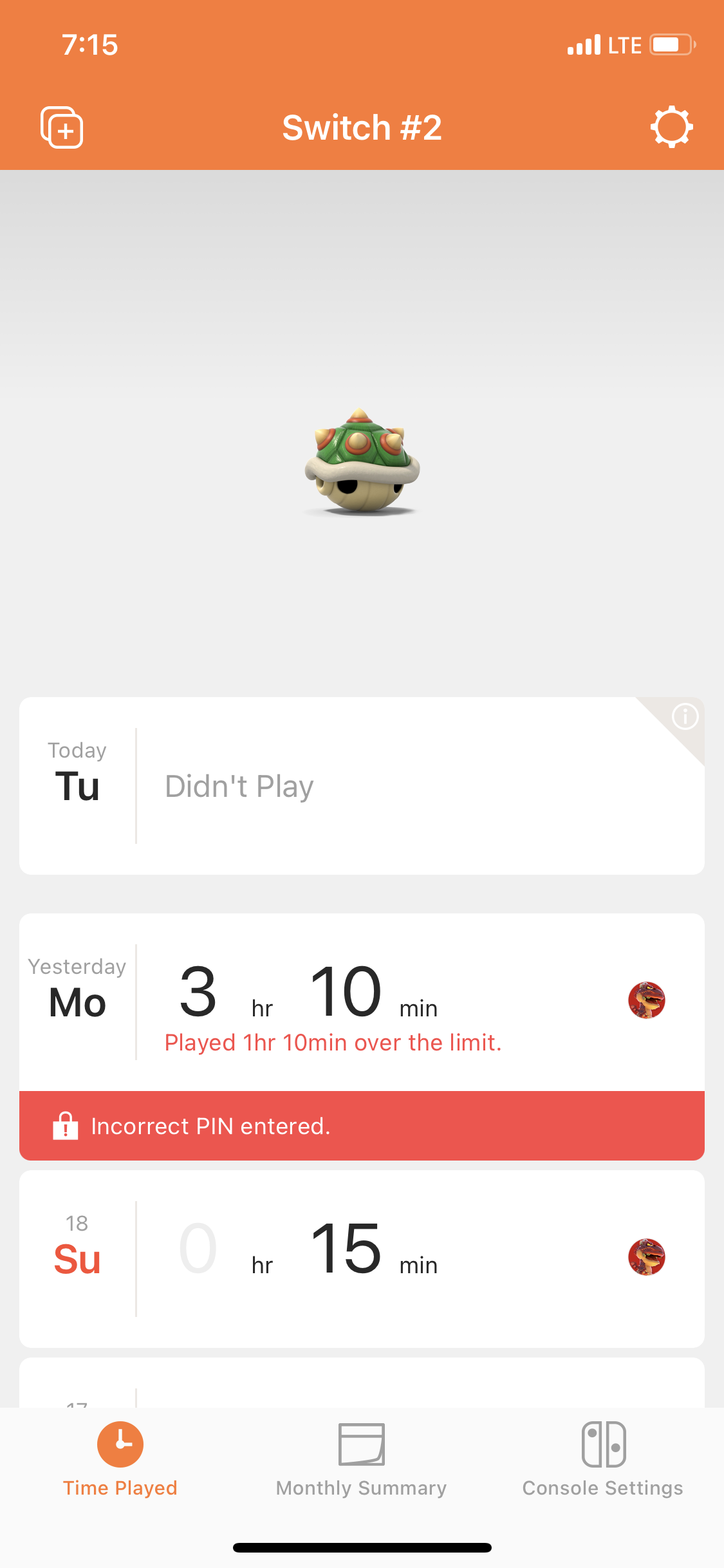Switch to the Monthly Summary tab
The height and width of the screenshot is (1568, 724).
click(x=361, y=1460)
